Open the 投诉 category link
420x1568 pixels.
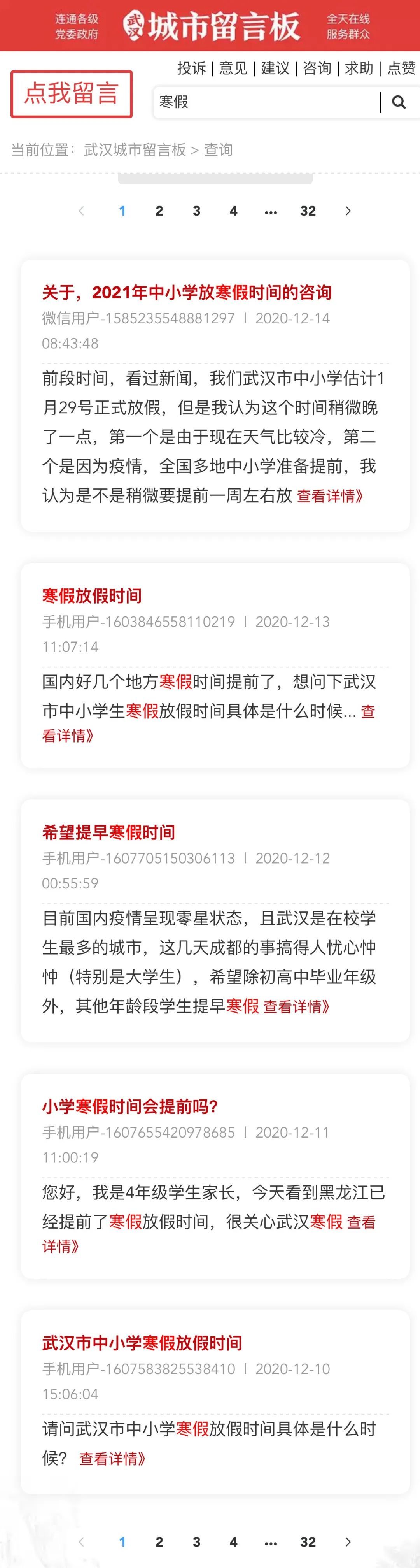(191, 68)
